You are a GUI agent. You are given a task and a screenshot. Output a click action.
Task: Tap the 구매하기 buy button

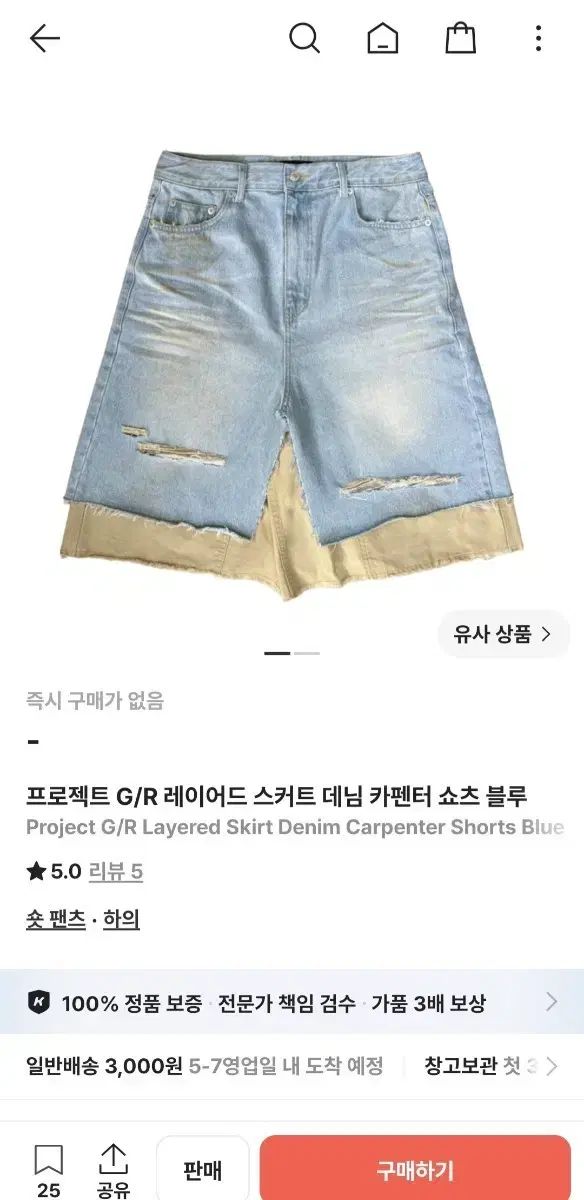point(415,1170)
